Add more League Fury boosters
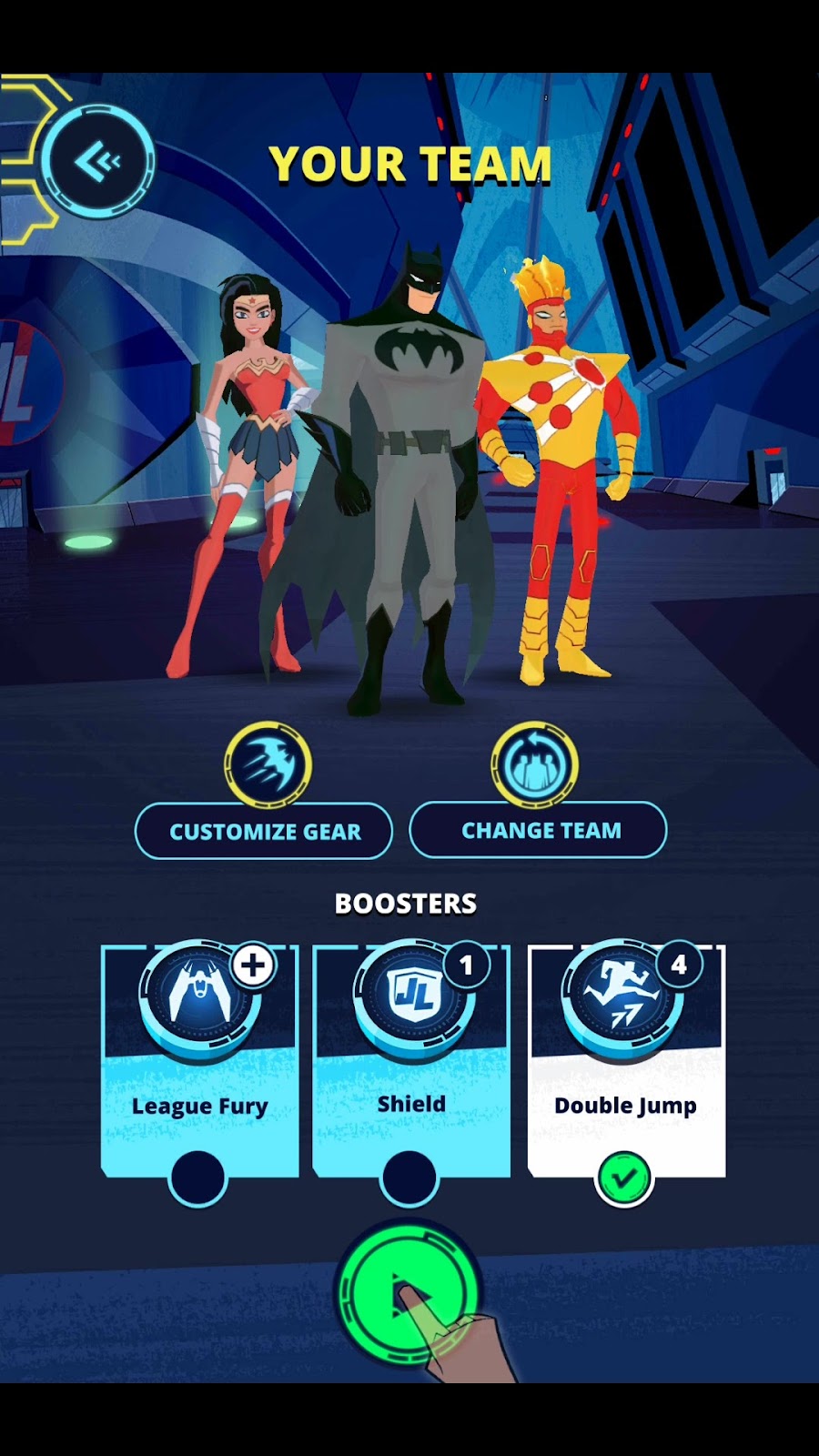 [253, 965]
